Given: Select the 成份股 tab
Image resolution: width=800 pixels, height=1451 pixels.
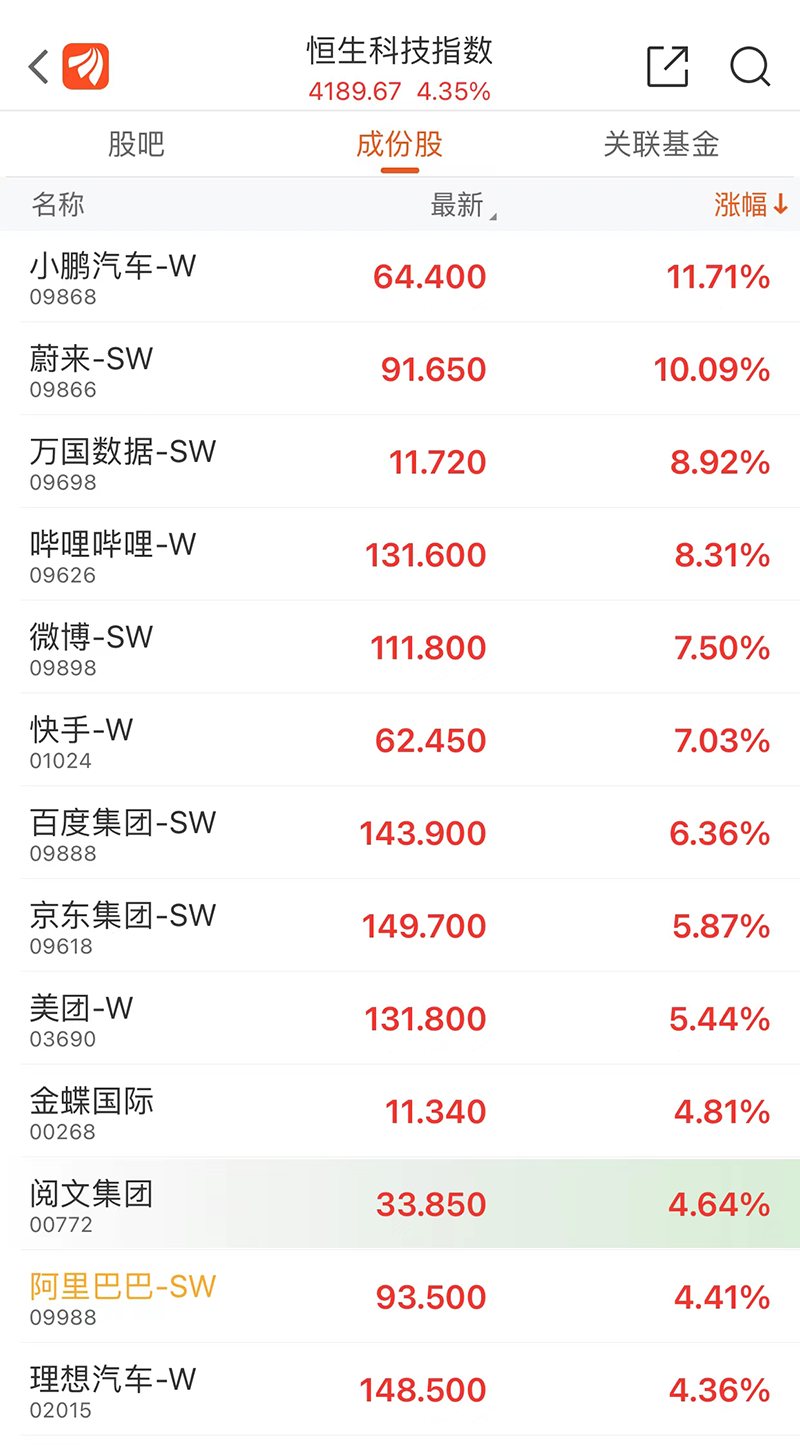Looking at the screenshot, I should tap(399, 145).
